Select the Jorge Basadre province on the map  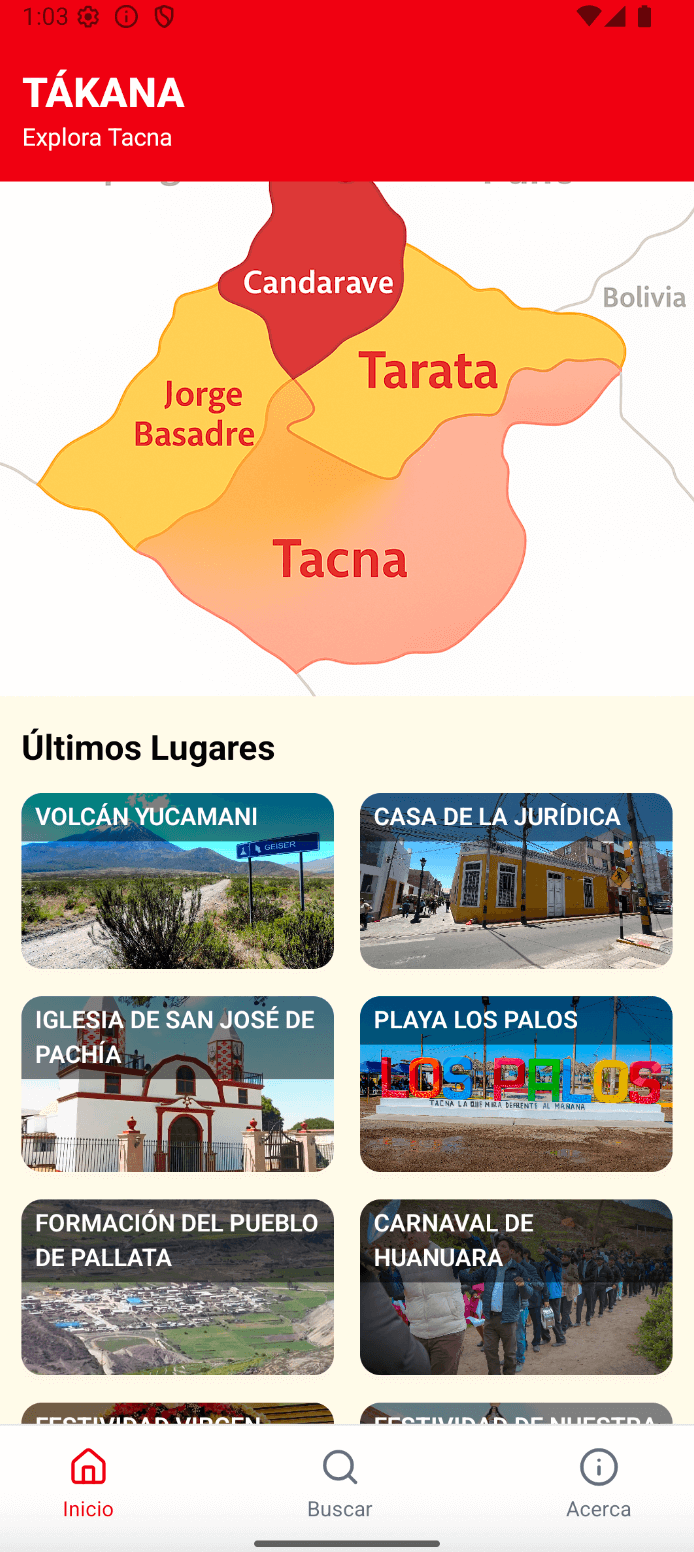pyautogui.click(x=194, y=413)
